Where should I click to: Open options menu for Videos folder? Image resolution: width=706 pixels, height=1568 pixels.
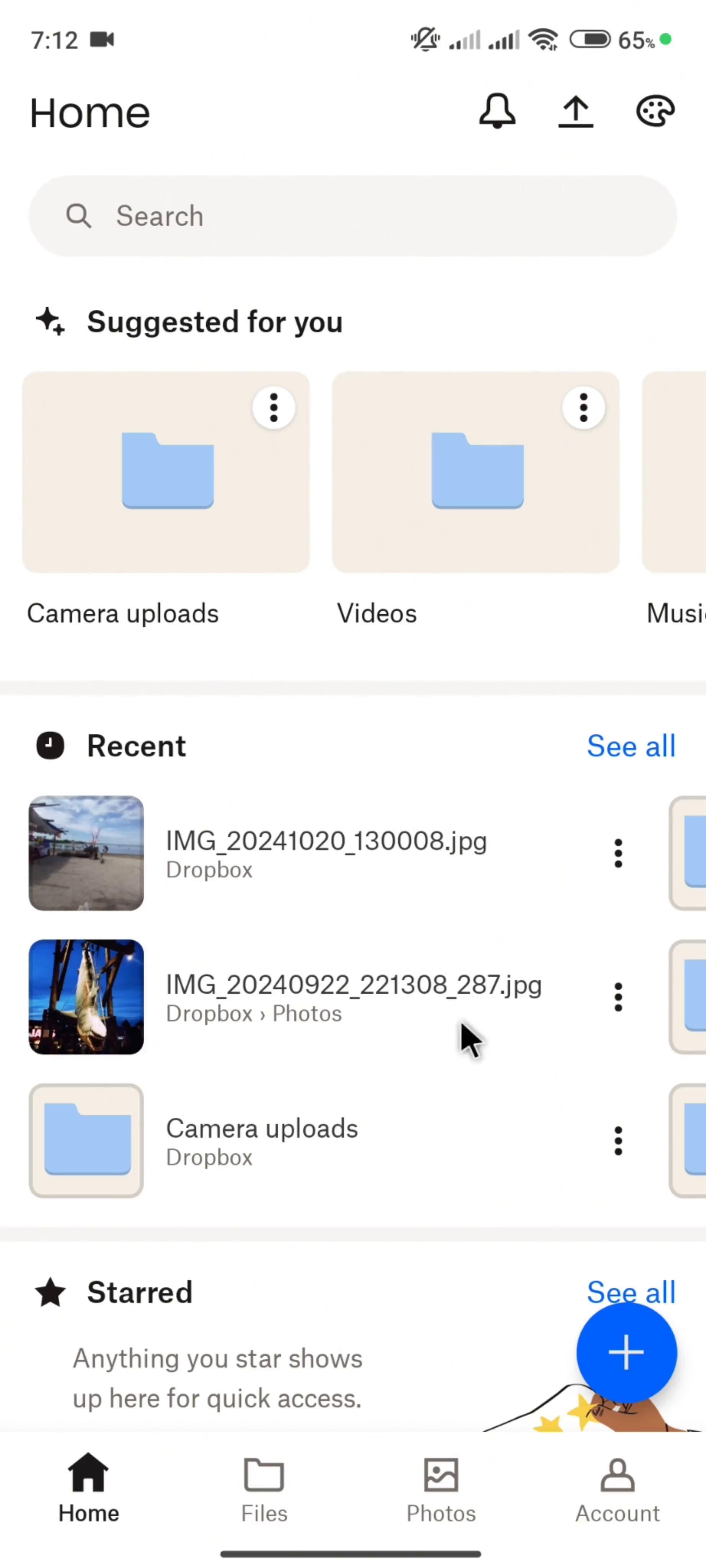[583, 407]
